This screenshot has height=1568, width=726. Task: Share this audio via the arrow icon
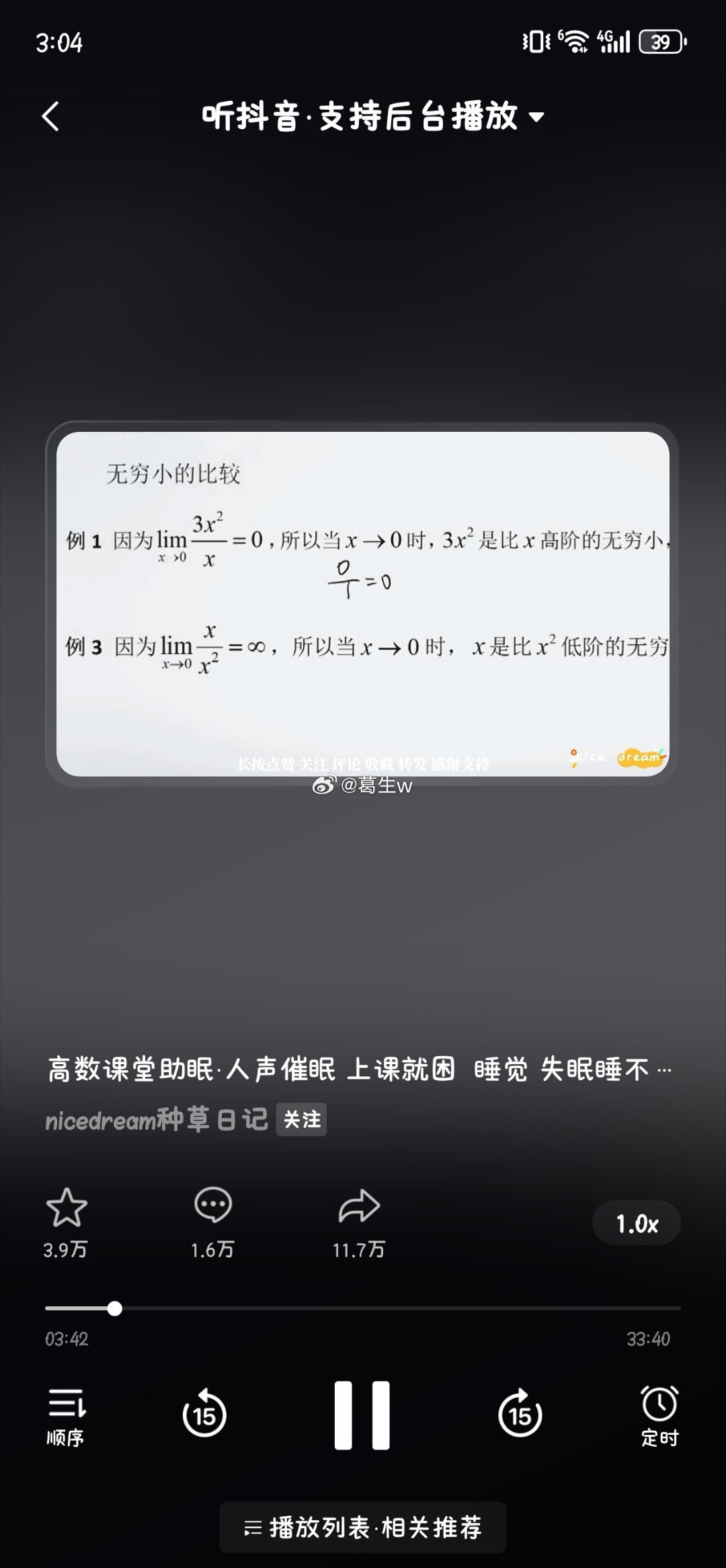point(359,1206)
